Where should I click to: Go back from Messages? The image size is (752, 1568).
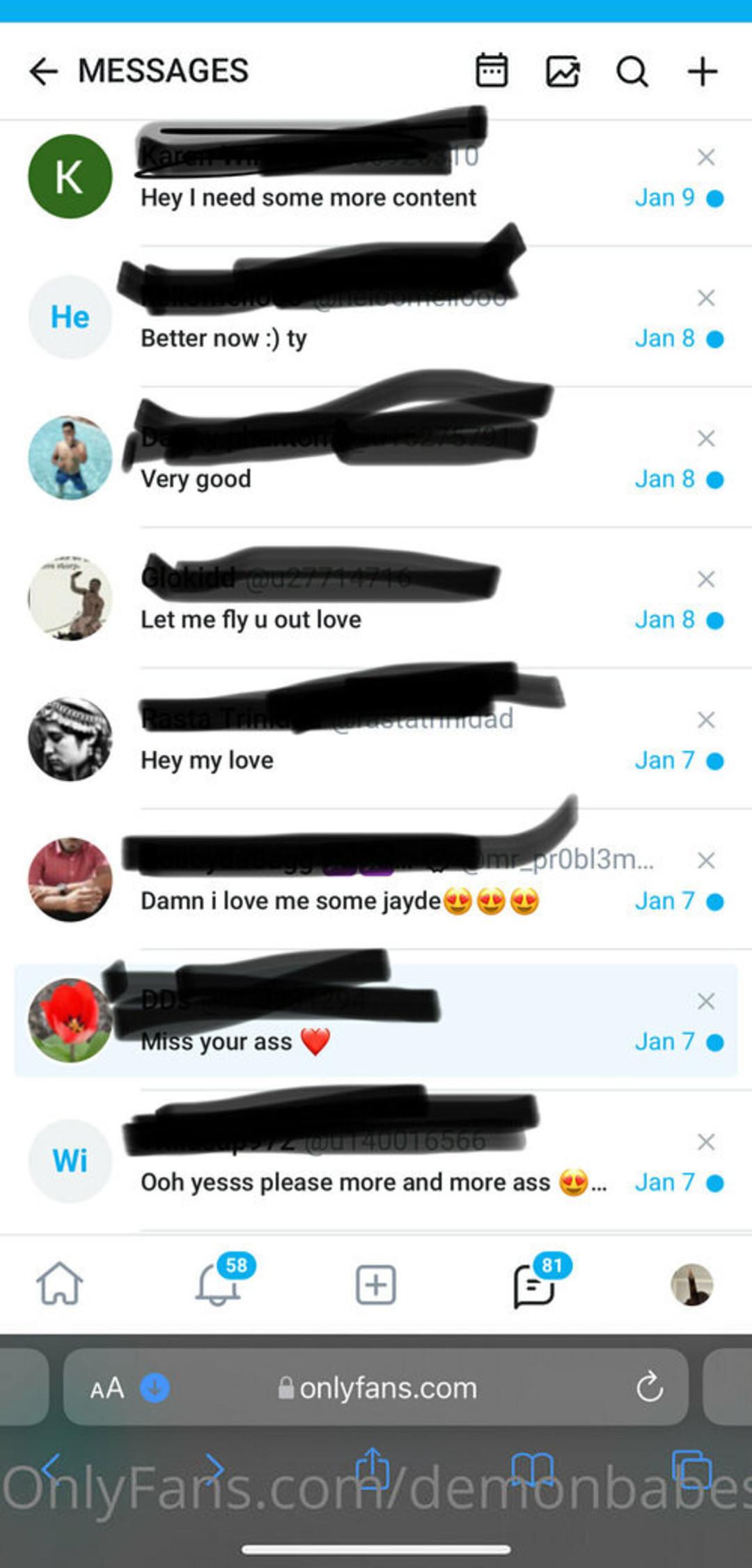pos(43,71)
